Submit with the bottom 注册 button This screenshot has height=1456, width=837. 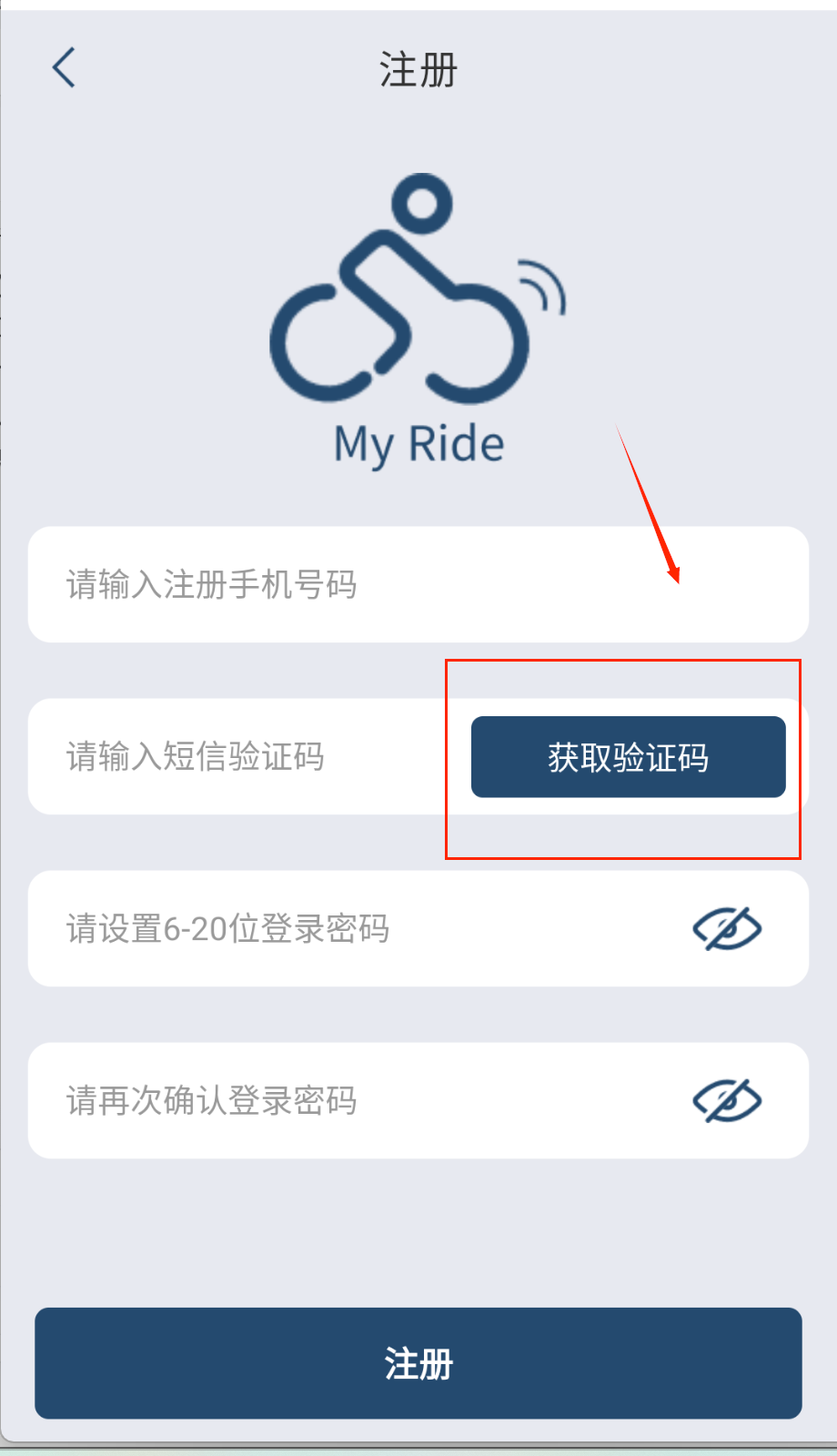tap(418, 1363)
